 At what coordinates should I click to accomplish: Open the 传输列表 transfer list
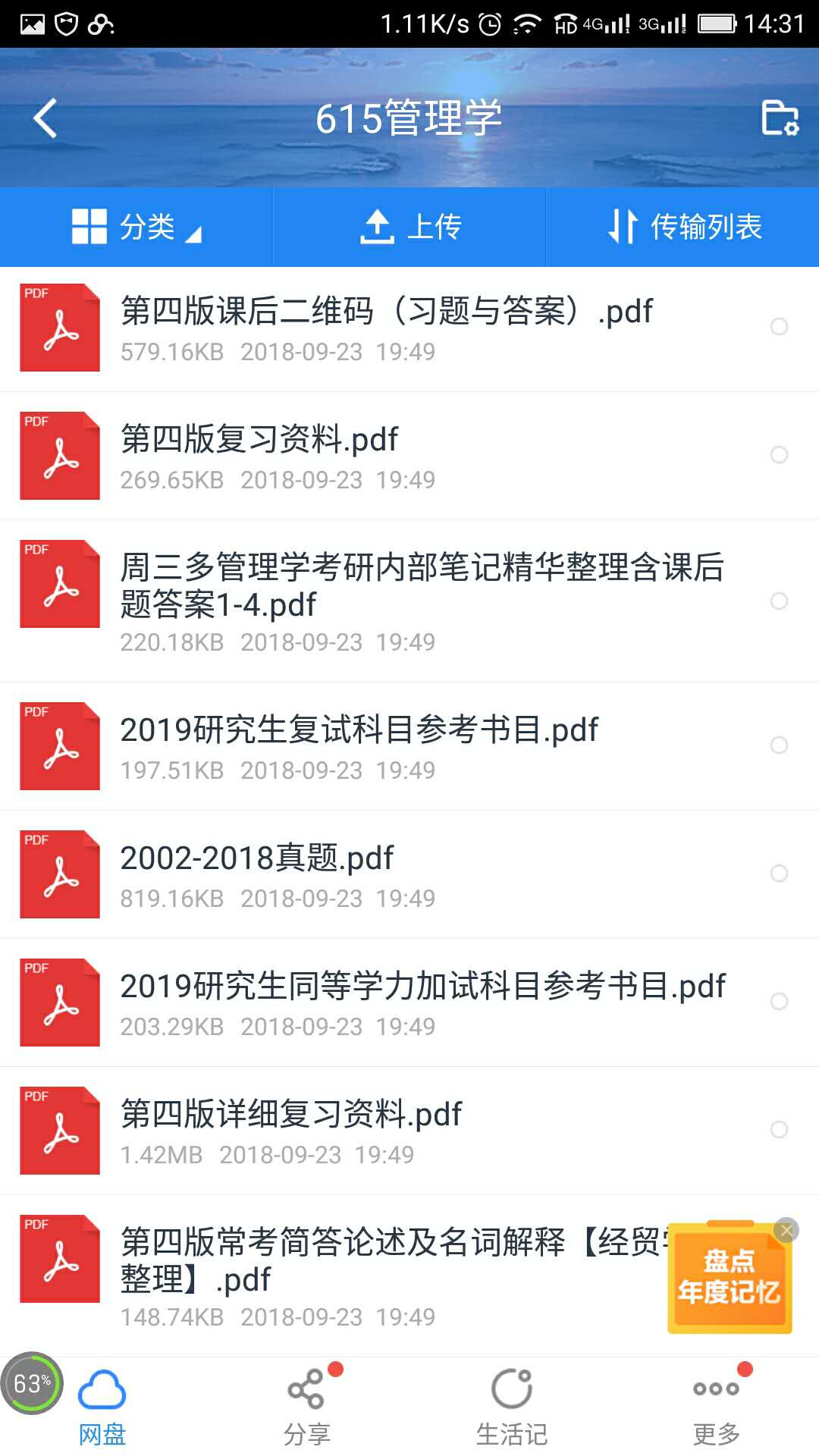tap(683, 227)
